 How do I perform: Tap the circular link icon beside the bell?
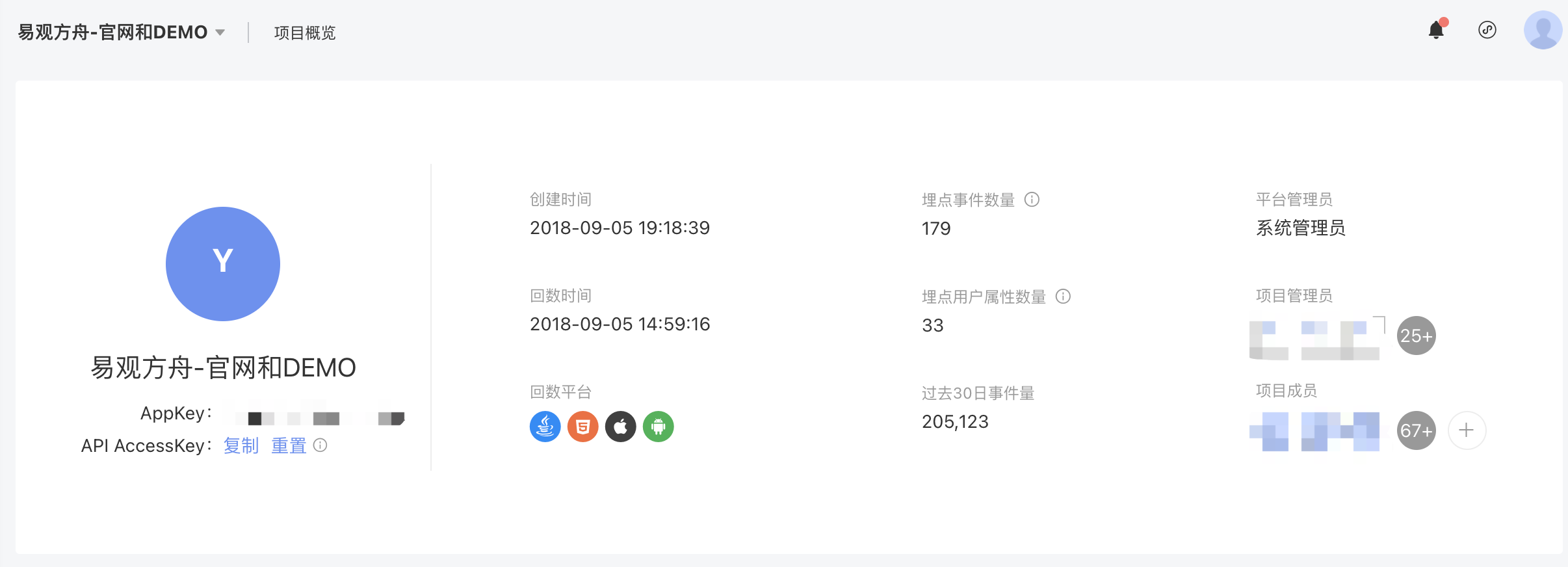[1487, 30]
